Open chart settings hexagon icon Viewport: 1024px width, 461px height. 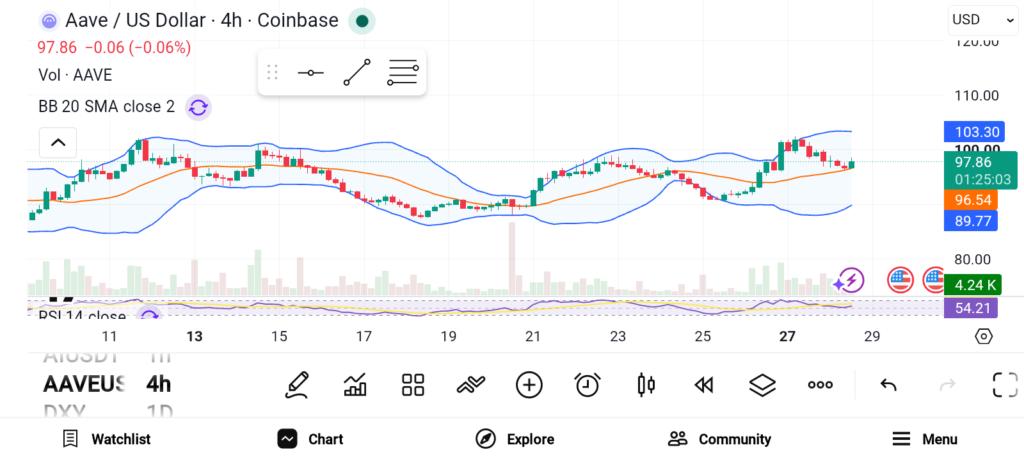[984, 336]
